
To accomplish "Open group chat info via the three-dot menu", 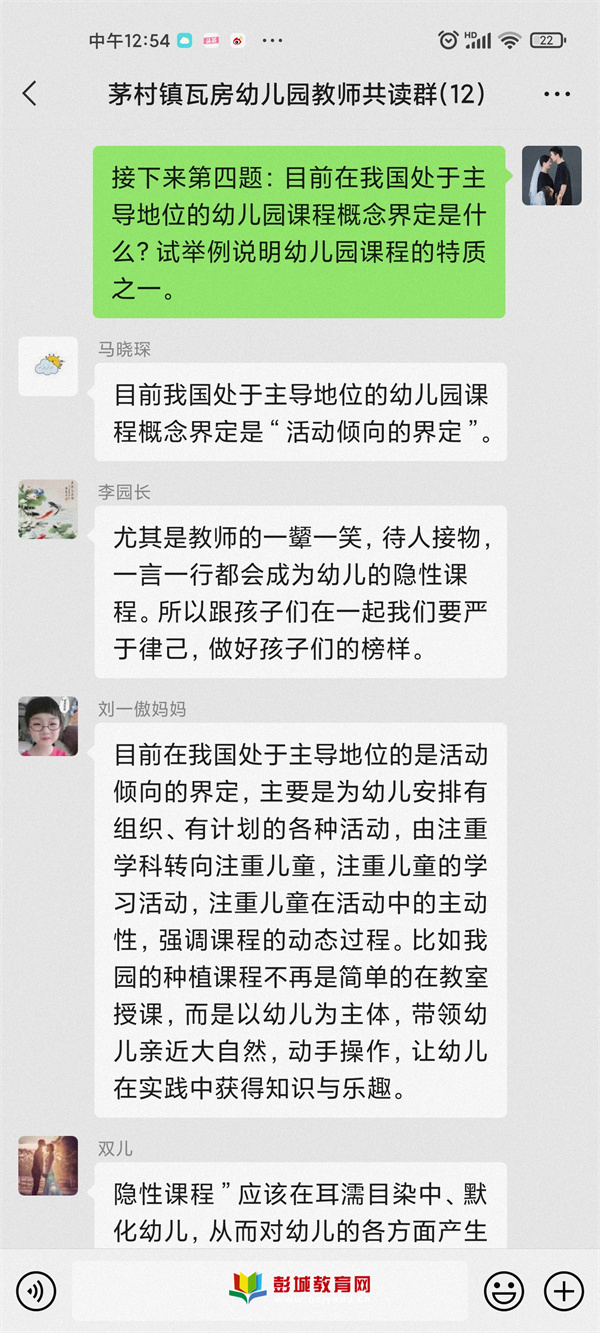I will (x=557, y=95).
